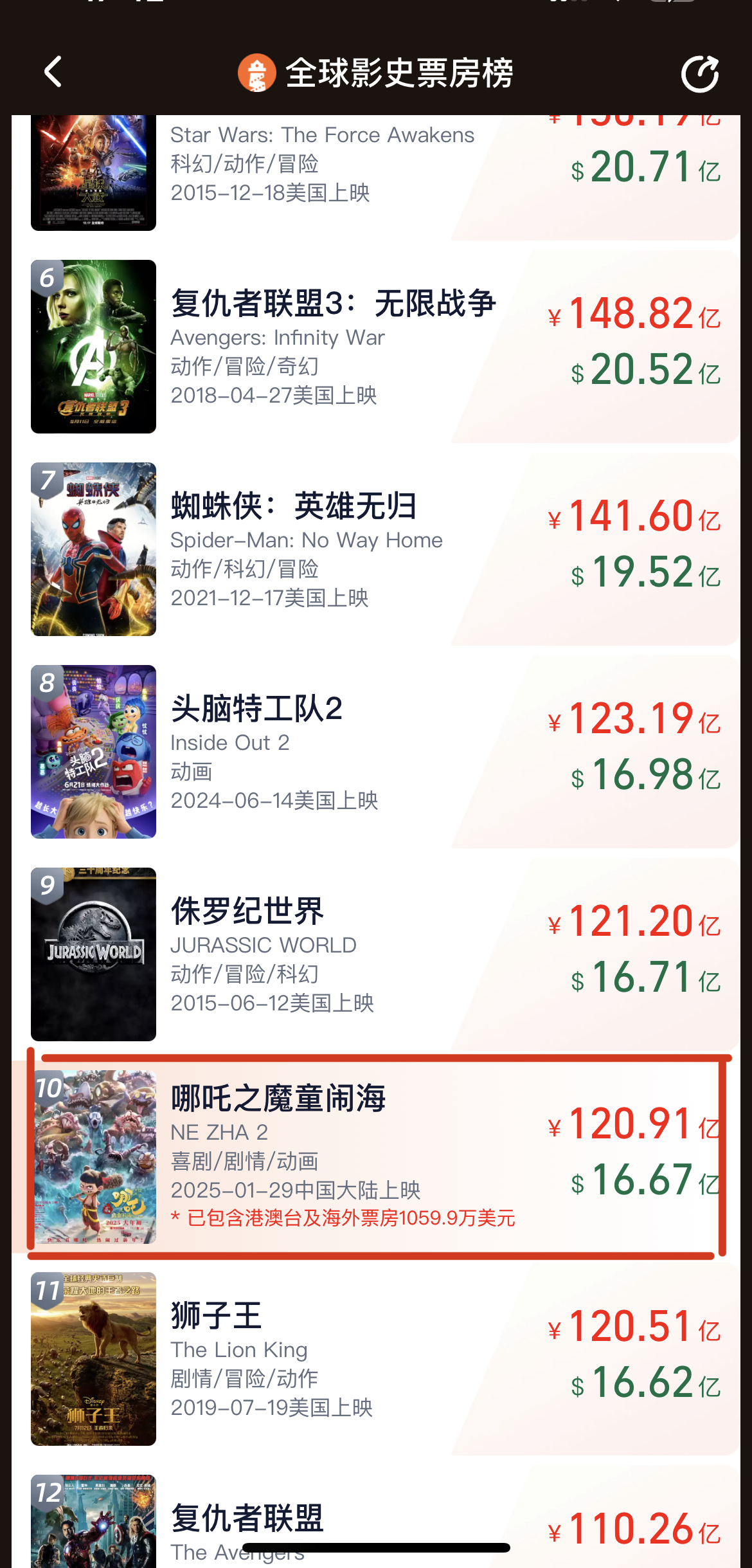The height and width of the screenshot is (1568, 752).
Task: Select the Inside Out 2 row
Action: point(274,752)
